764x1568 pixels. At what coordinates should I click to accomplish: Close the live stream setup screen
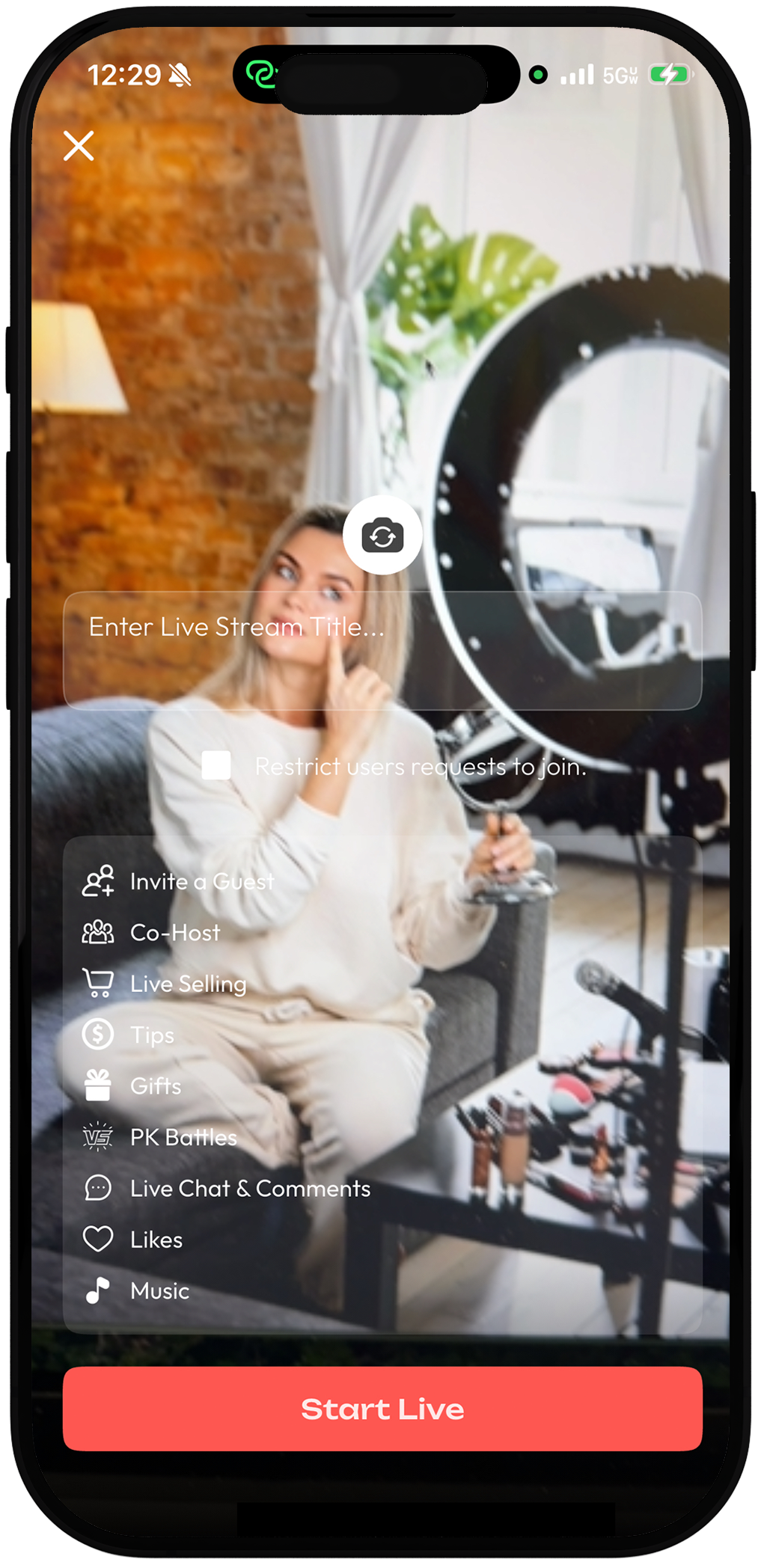(x=79, y=146)
